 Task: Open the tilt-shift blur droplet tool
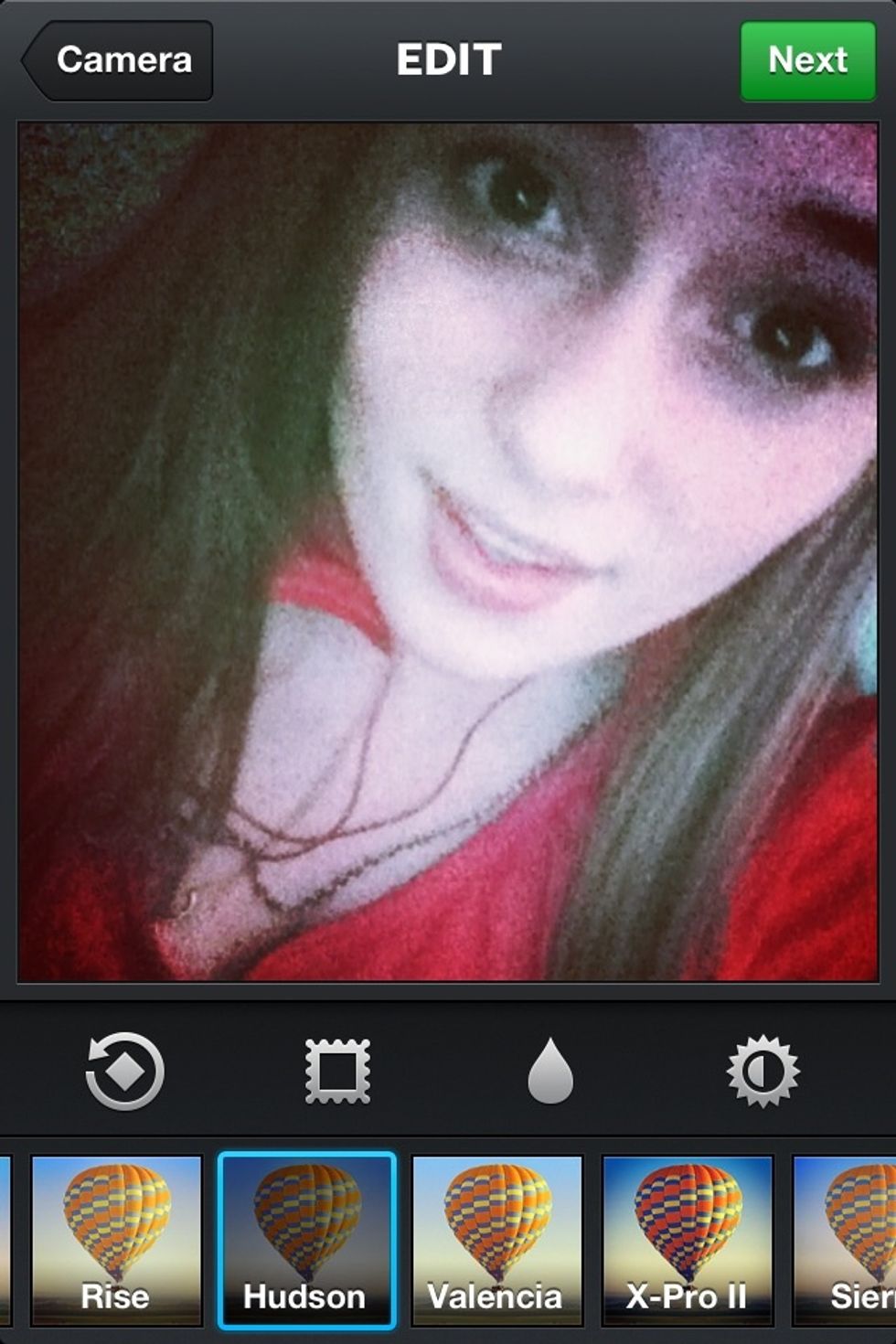(550, 1071)
